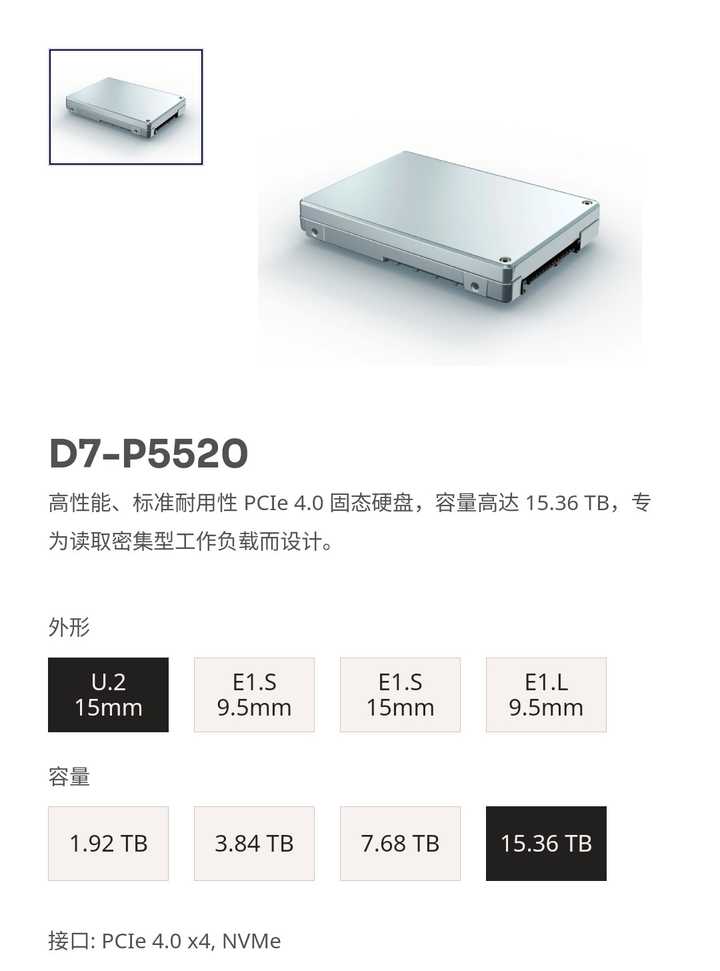Deselect the active 15.36 TB capacity
Image resolution: width=720 pixels, height=971 pixels.
545,843
